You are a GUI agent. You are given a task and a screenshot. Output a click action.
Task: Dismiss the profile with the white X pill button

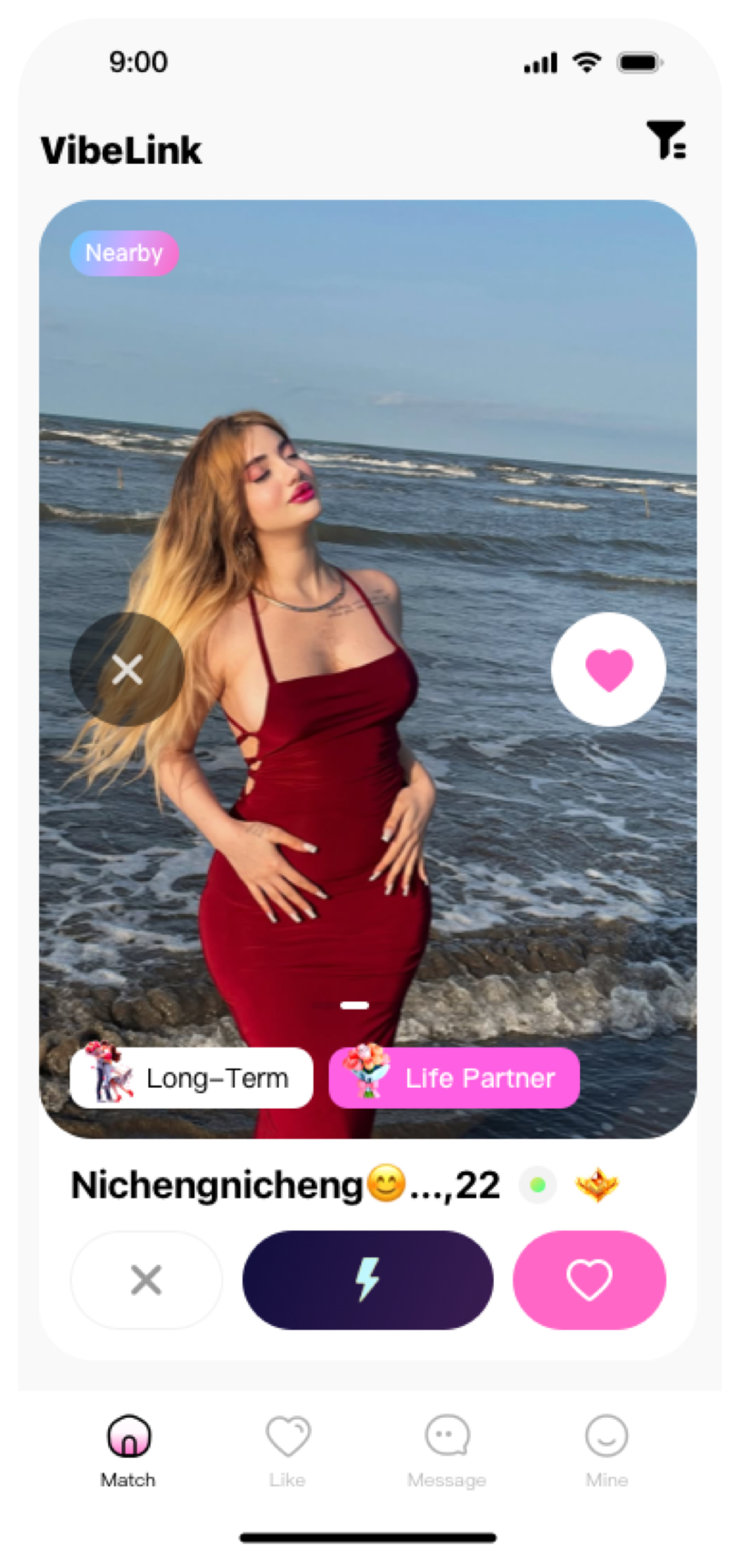tap(146, 1280)
